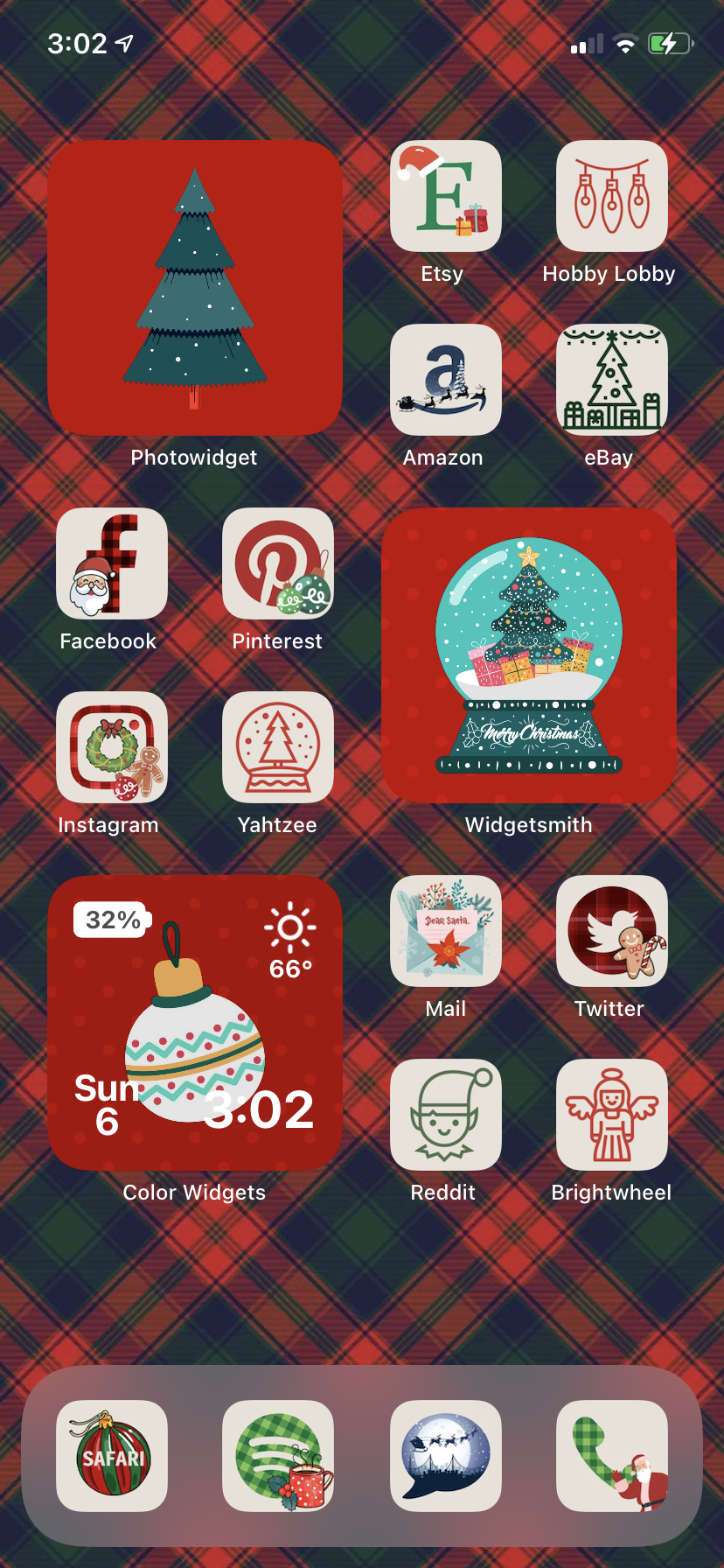Viewport: 724px width, 1568px height.
Task: Open the Instagram app
Action: click(112, 747)
